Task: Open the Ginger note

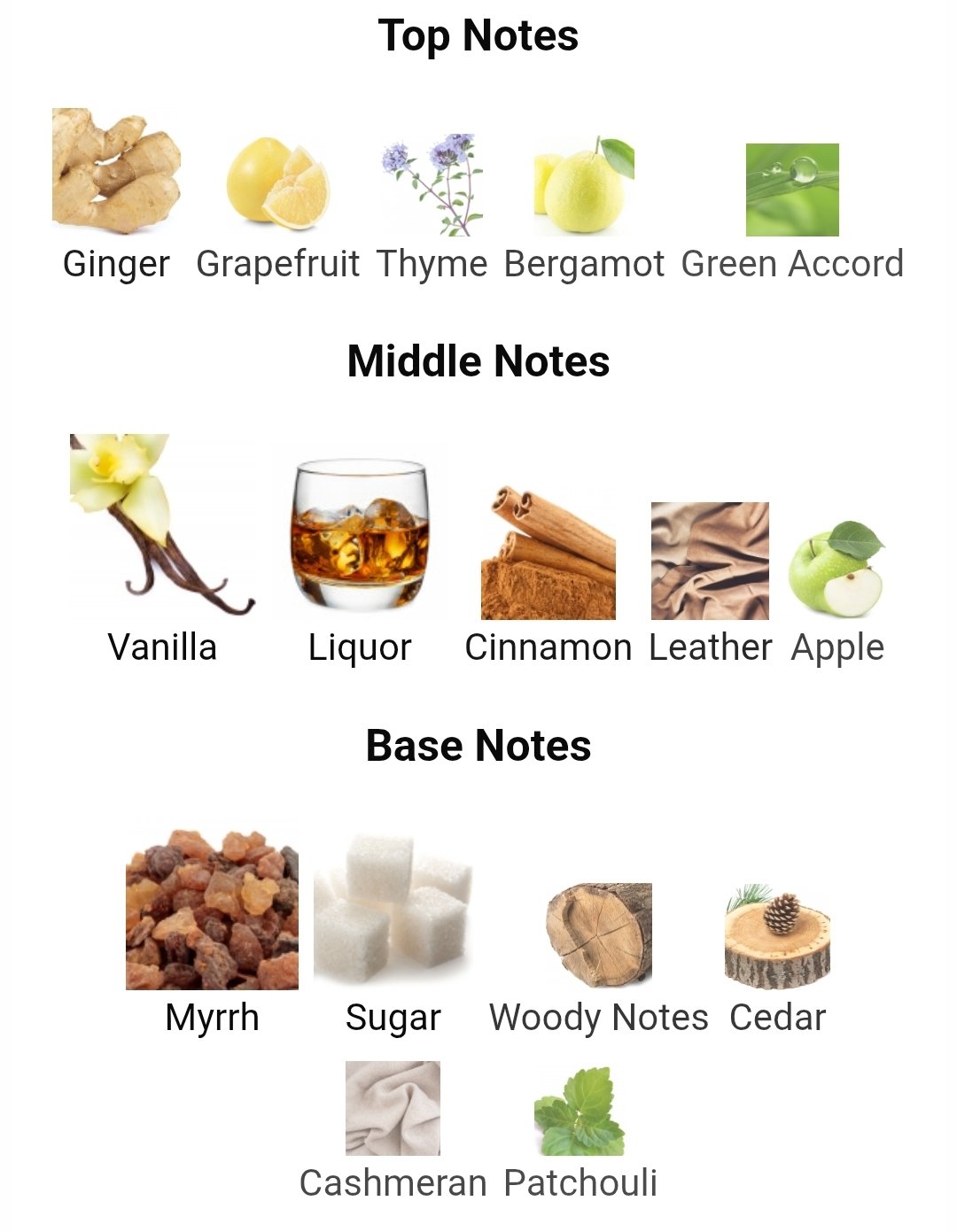Action: (116, 172)
